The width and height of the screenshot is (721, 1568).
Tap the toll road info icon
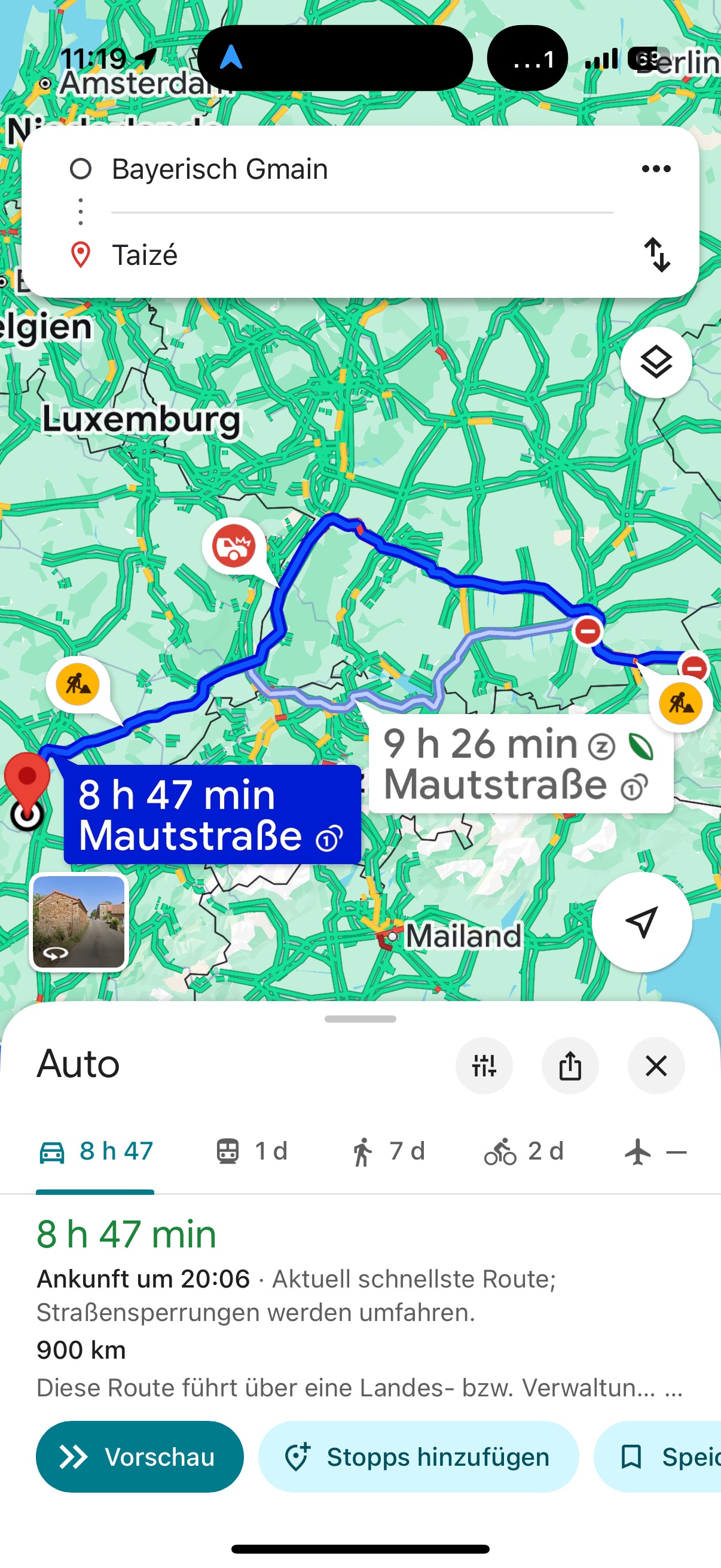[x=328, y=838]
